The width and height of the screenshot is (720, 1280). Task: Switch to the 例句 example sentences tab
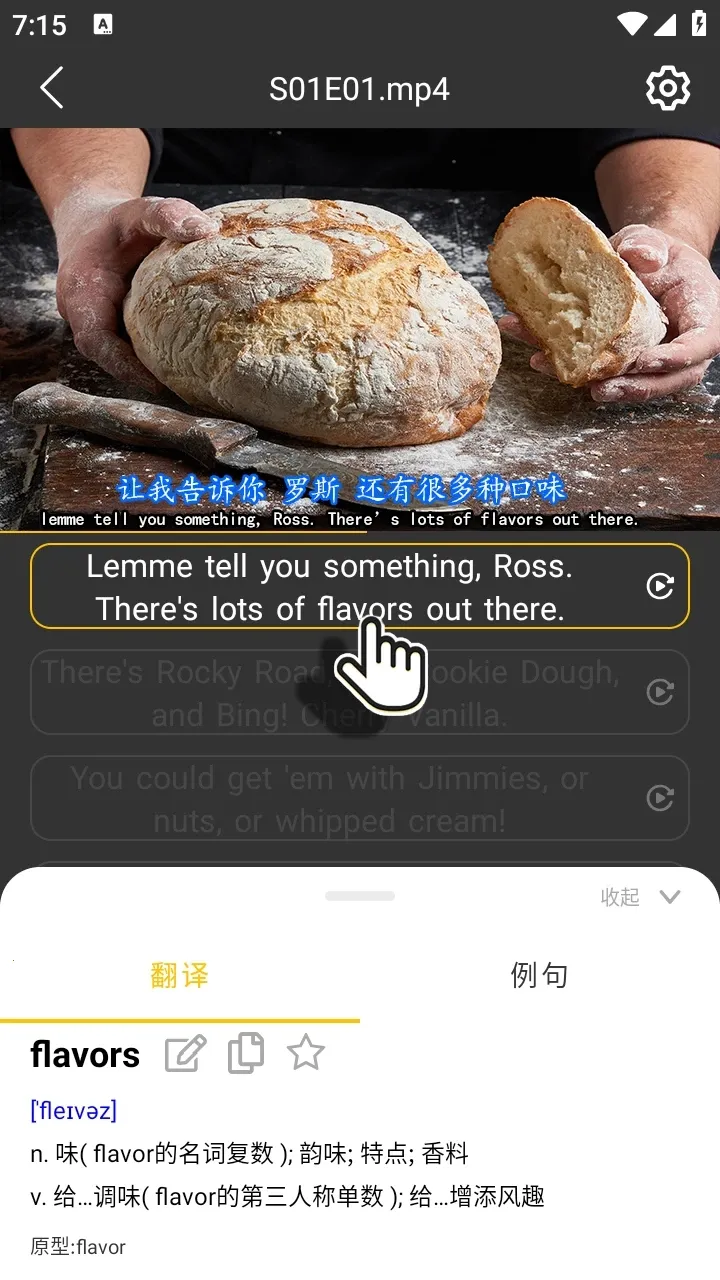coord(541,975)
